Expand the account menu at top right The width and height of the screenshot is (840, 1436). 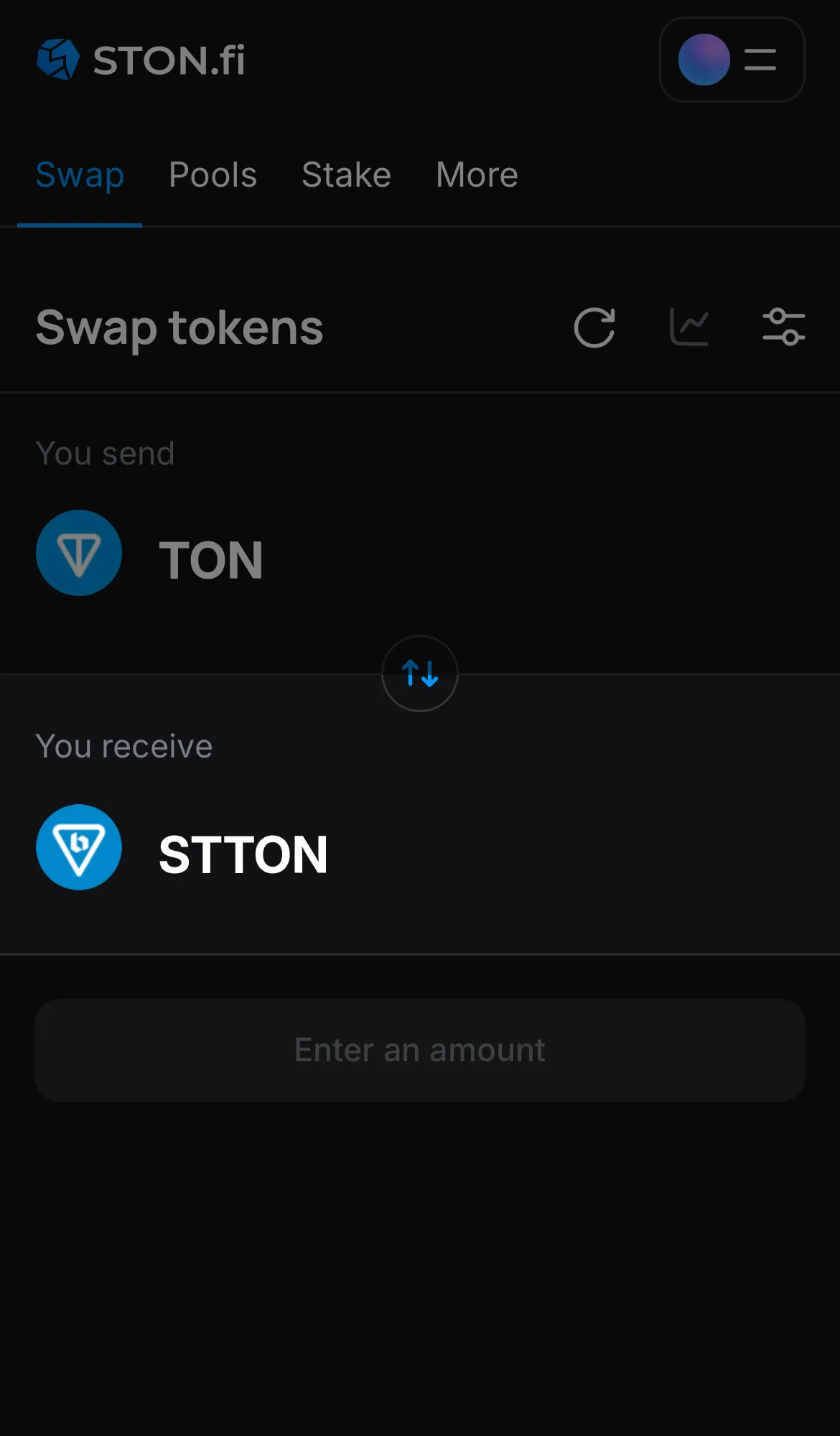[x=732, y=60]
